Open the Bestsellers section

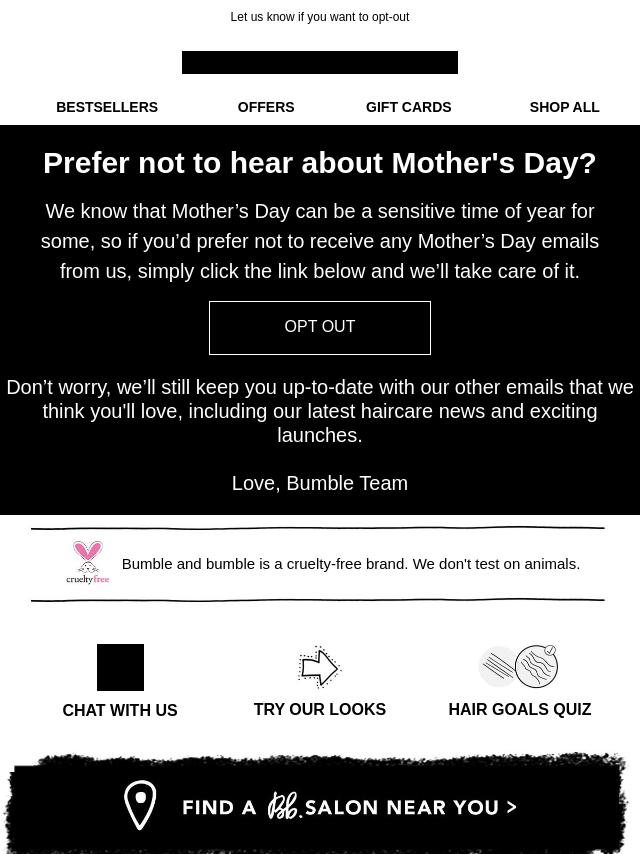[x=107, y=107]
